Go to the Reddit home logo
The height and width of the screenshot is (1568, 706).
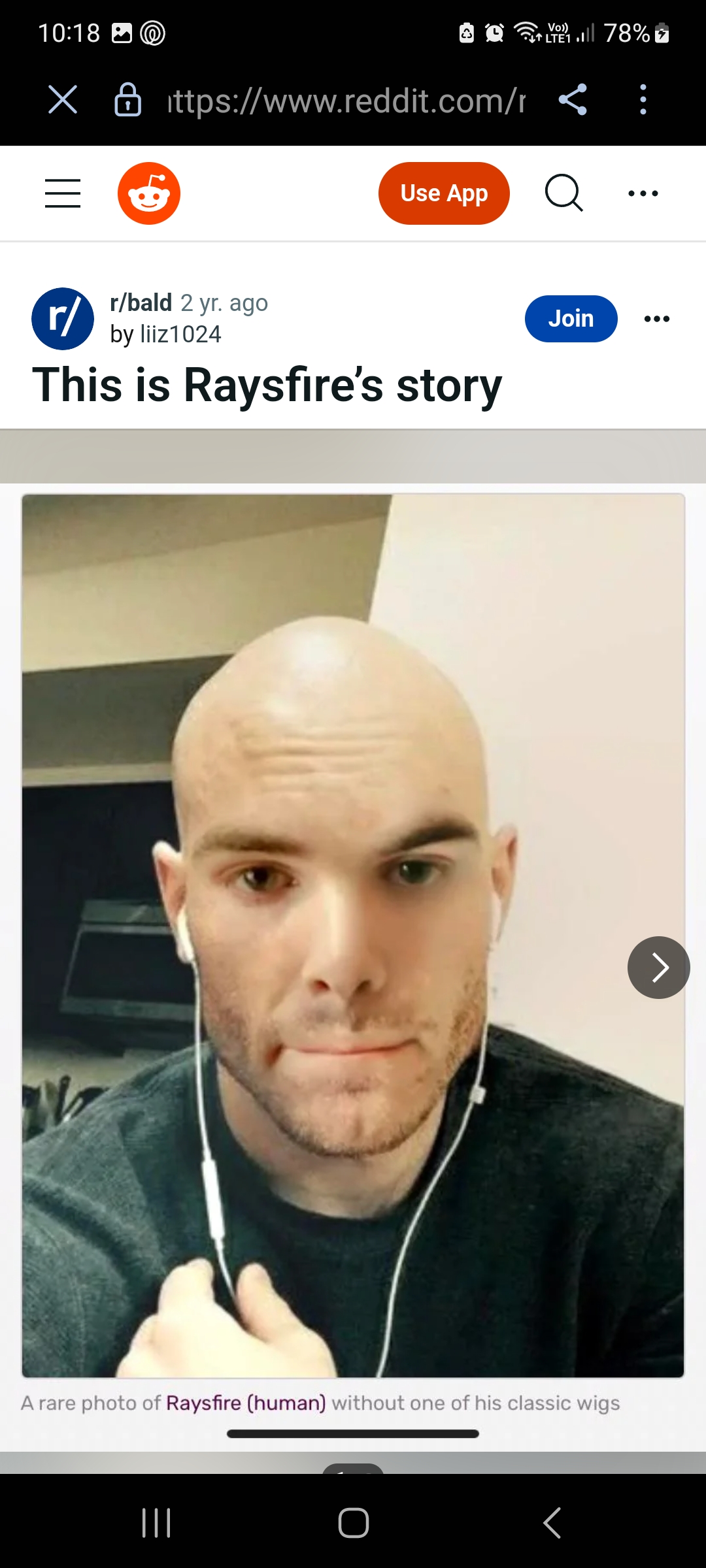149,193
